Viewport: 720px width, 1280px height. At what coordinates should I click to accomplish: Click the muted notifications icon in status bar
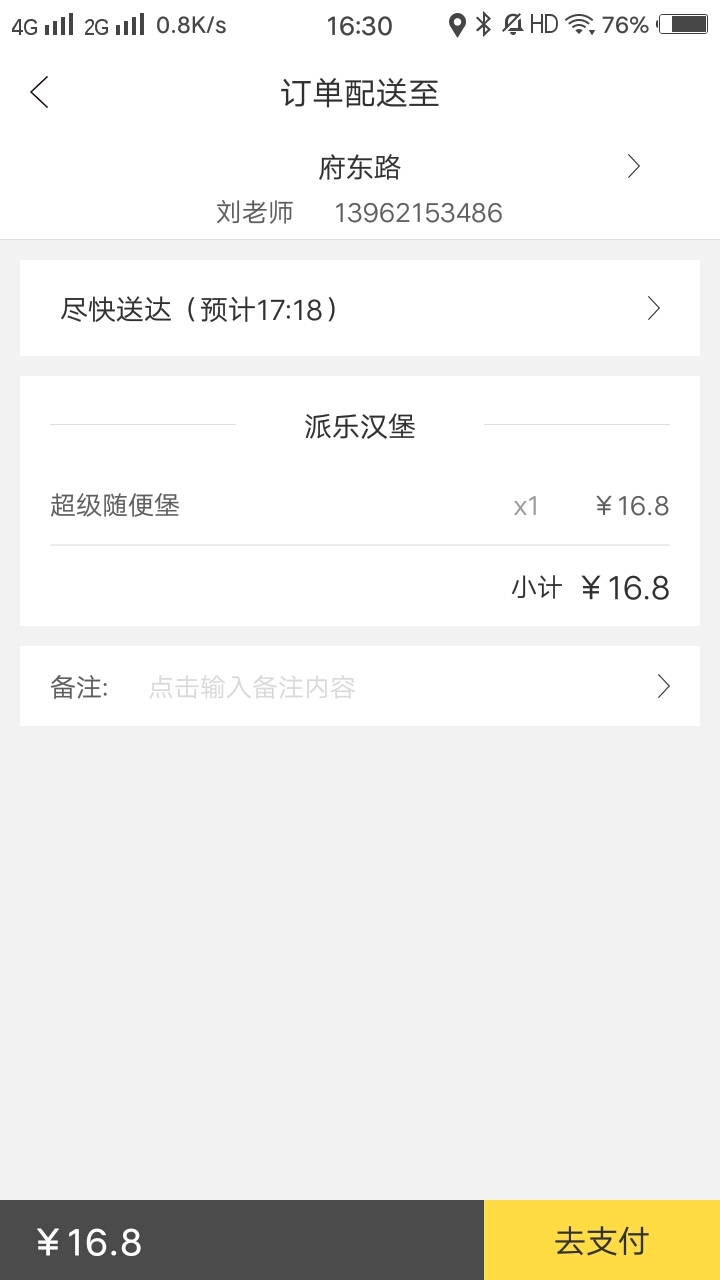(512, 24)
